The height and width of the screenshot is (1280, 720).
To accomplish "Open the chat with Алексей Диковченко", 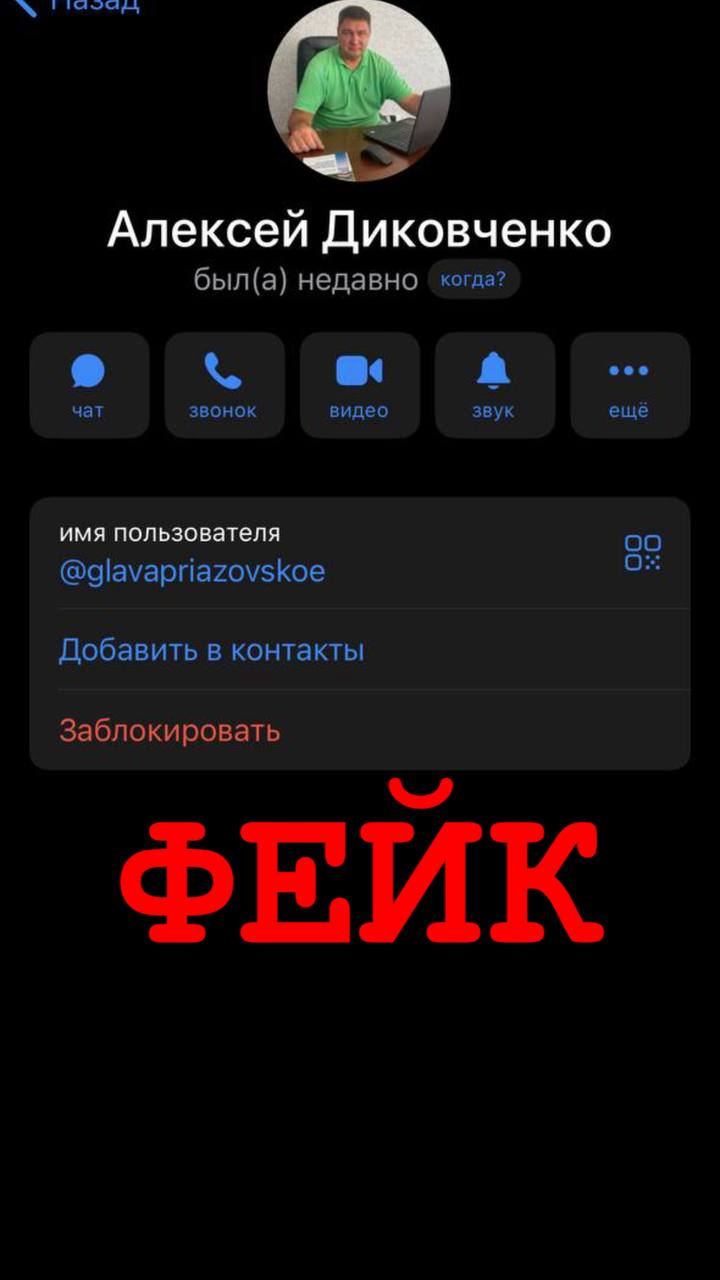I will point(89,385).
